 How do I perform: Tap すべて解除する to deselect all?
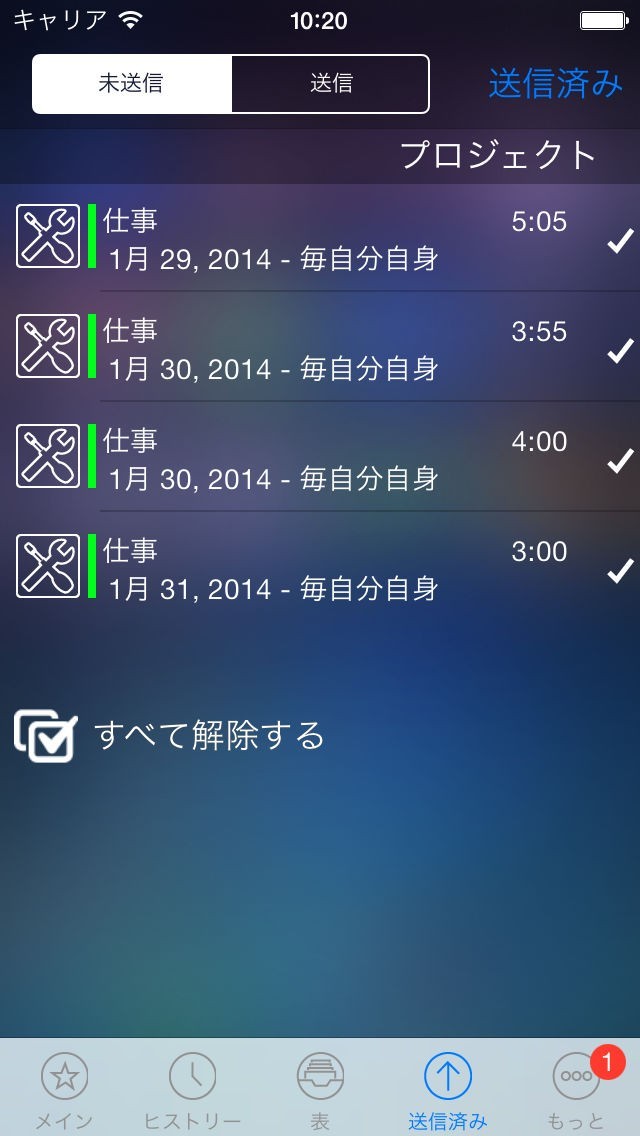[170, 736]
